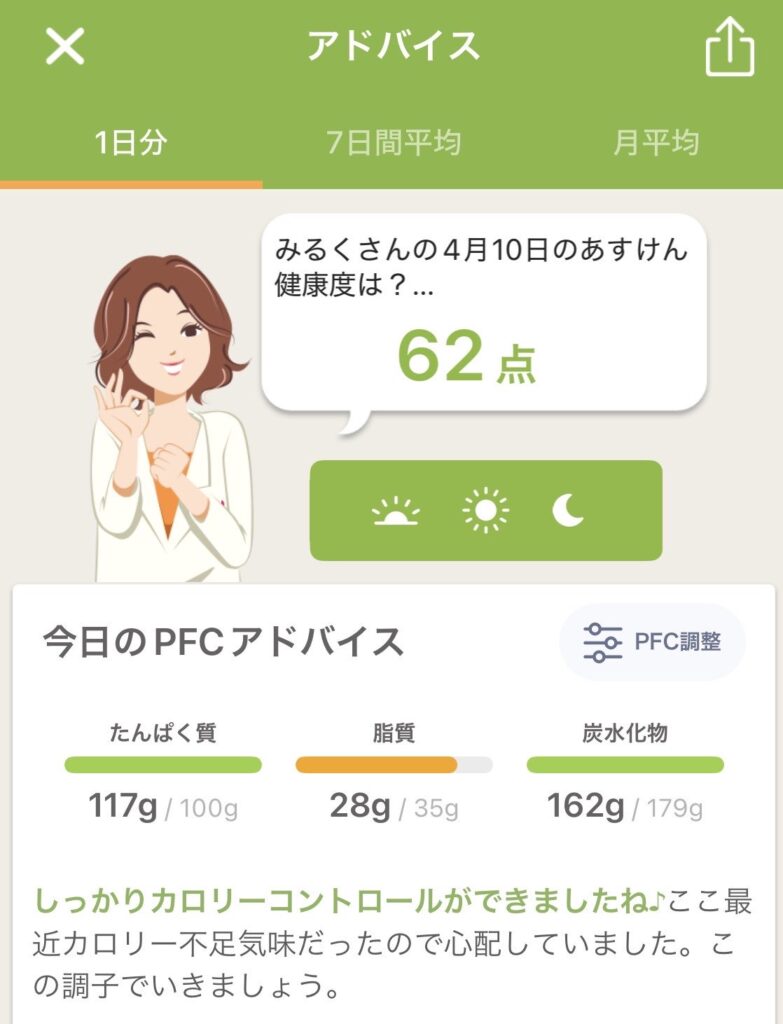783x1024 pixels.
Task: Tap the moon dinner icon
Action: 568,512
